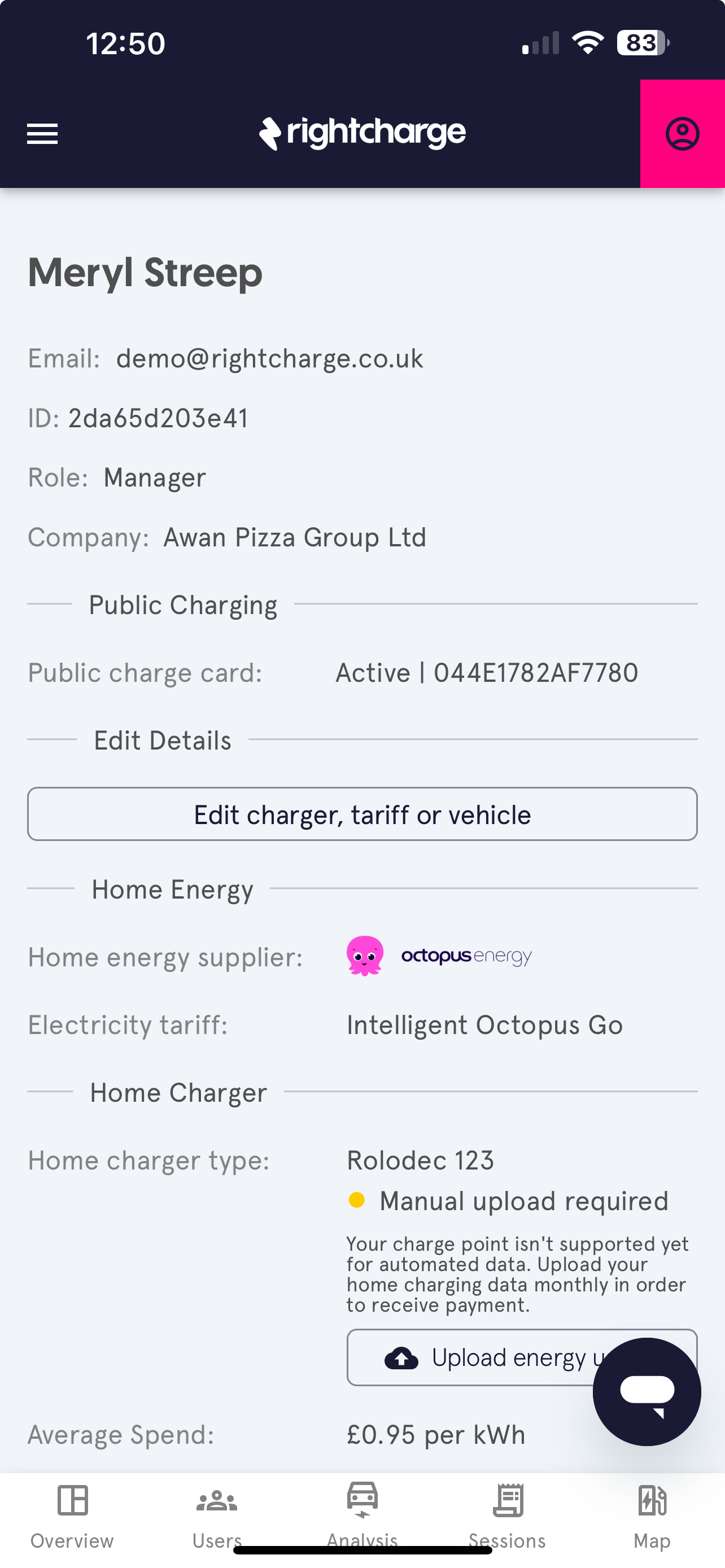Go to the Users tab

click(x=217, y=1516)
